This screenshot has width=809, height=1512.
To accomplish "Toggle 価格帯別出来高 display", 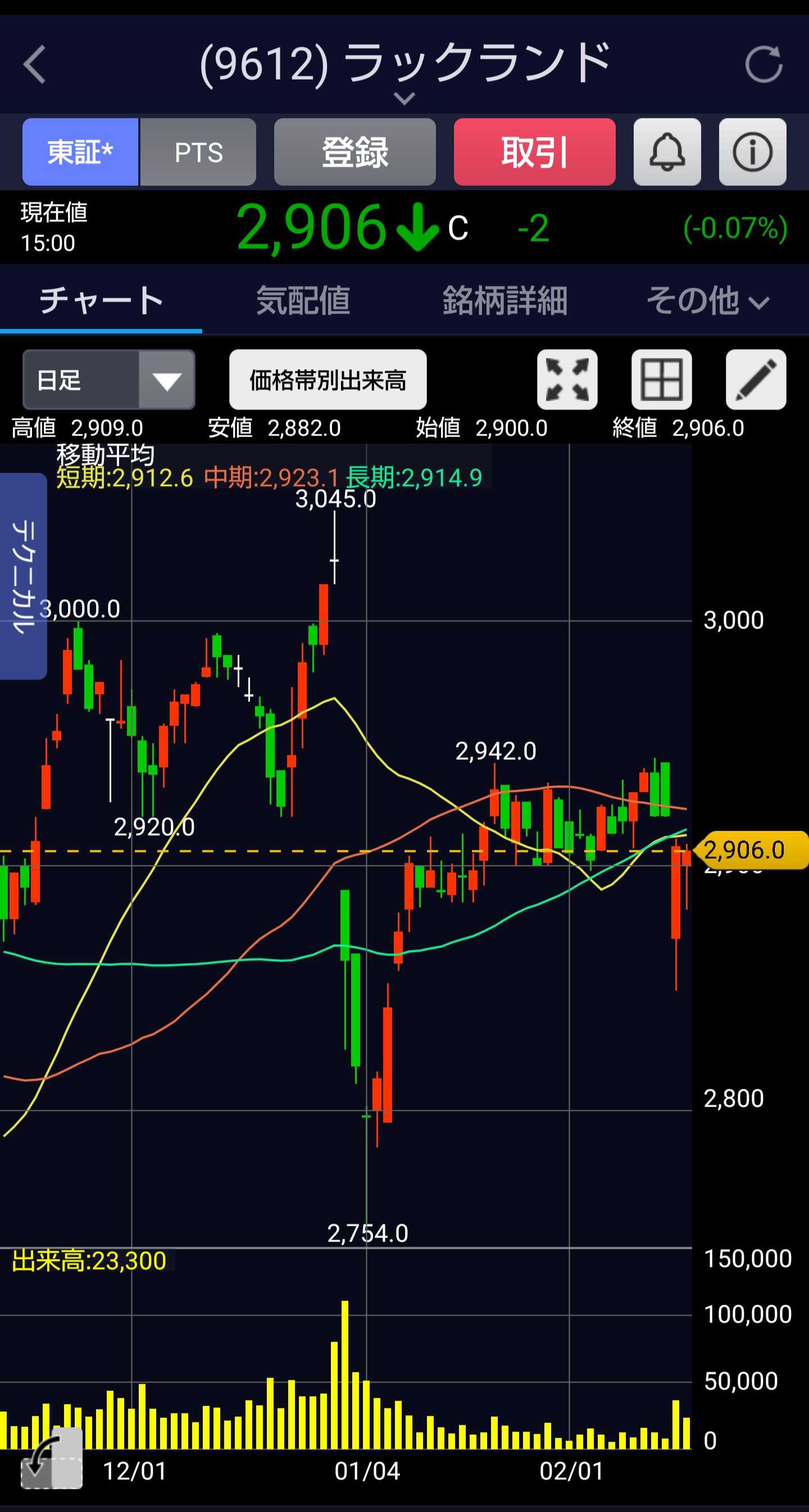I will (328, 380).
